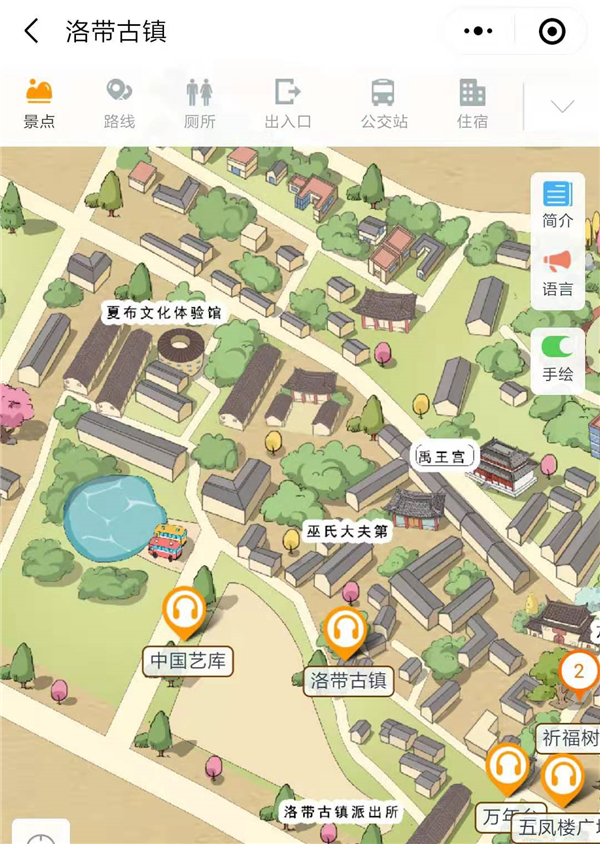Switch to the 住宿 tab

[472, 103]
